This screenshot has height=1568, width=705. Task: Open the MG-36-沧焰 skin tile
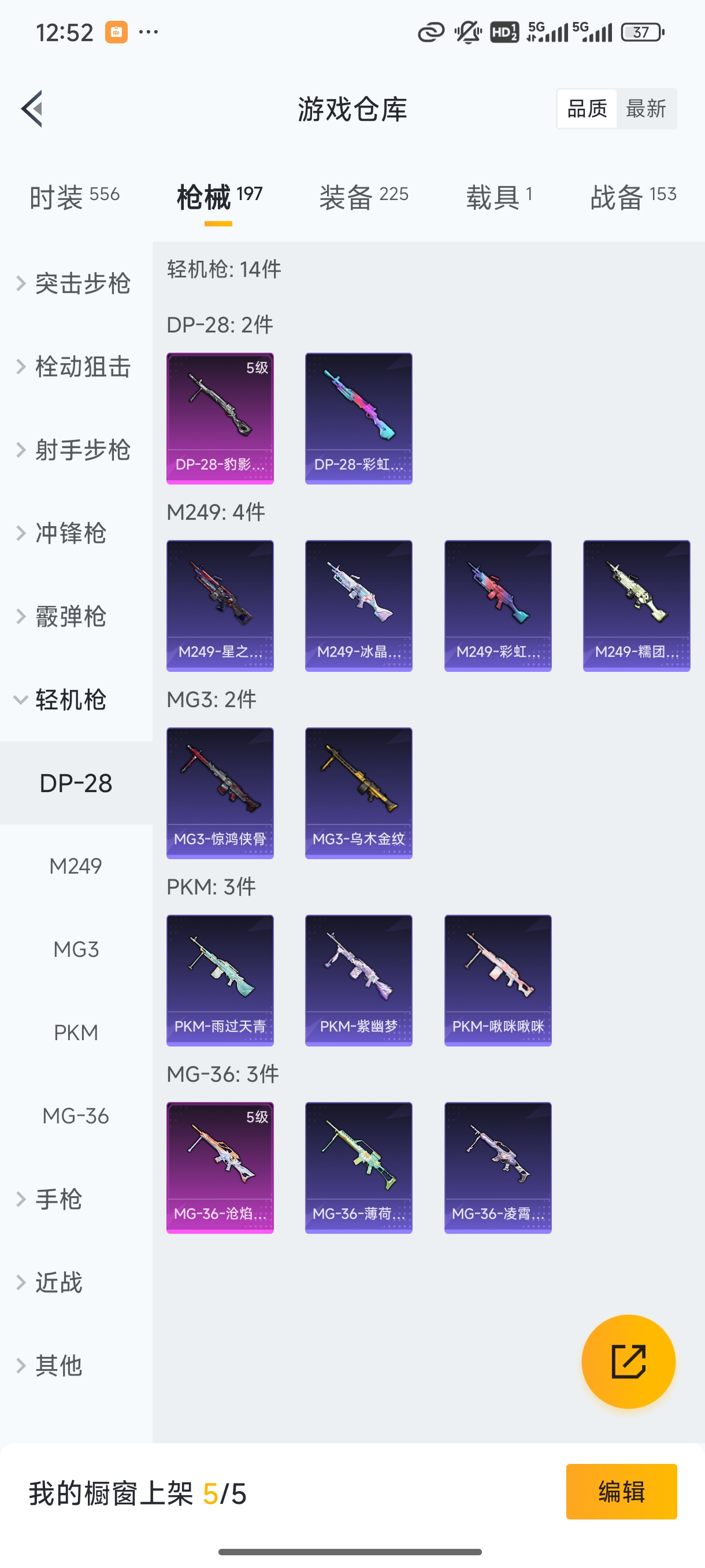220,1167
